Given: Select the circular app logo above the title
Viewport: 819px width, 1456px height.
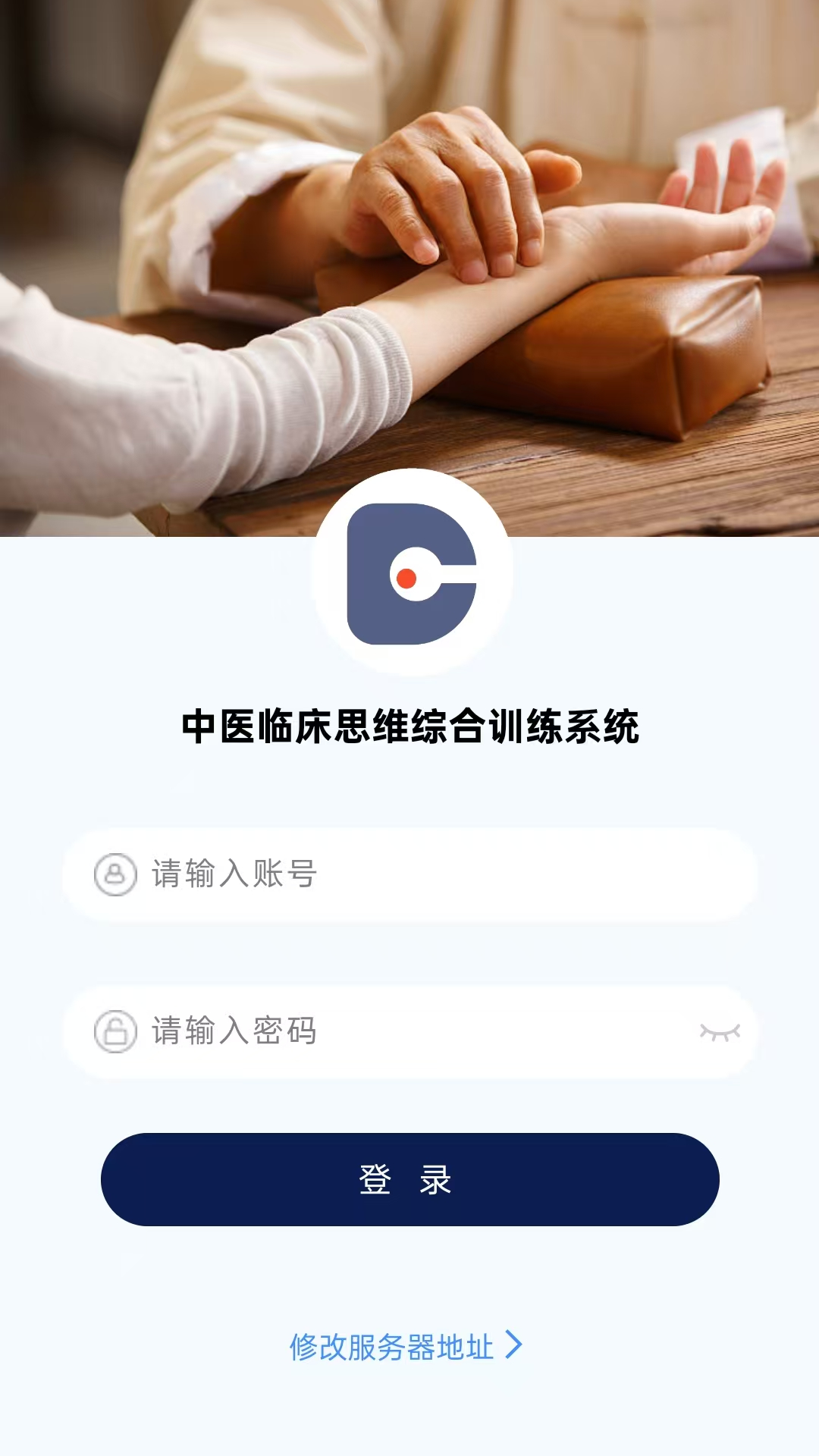Looking at the screenshot, I should [409, 578].
